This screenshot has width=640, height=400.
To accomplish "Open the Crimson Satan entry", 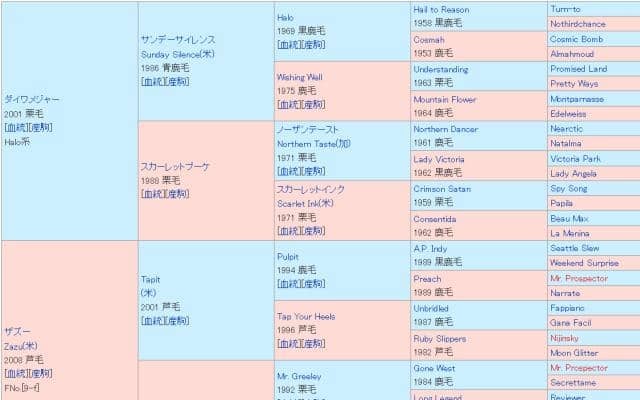I will point(441,188).
